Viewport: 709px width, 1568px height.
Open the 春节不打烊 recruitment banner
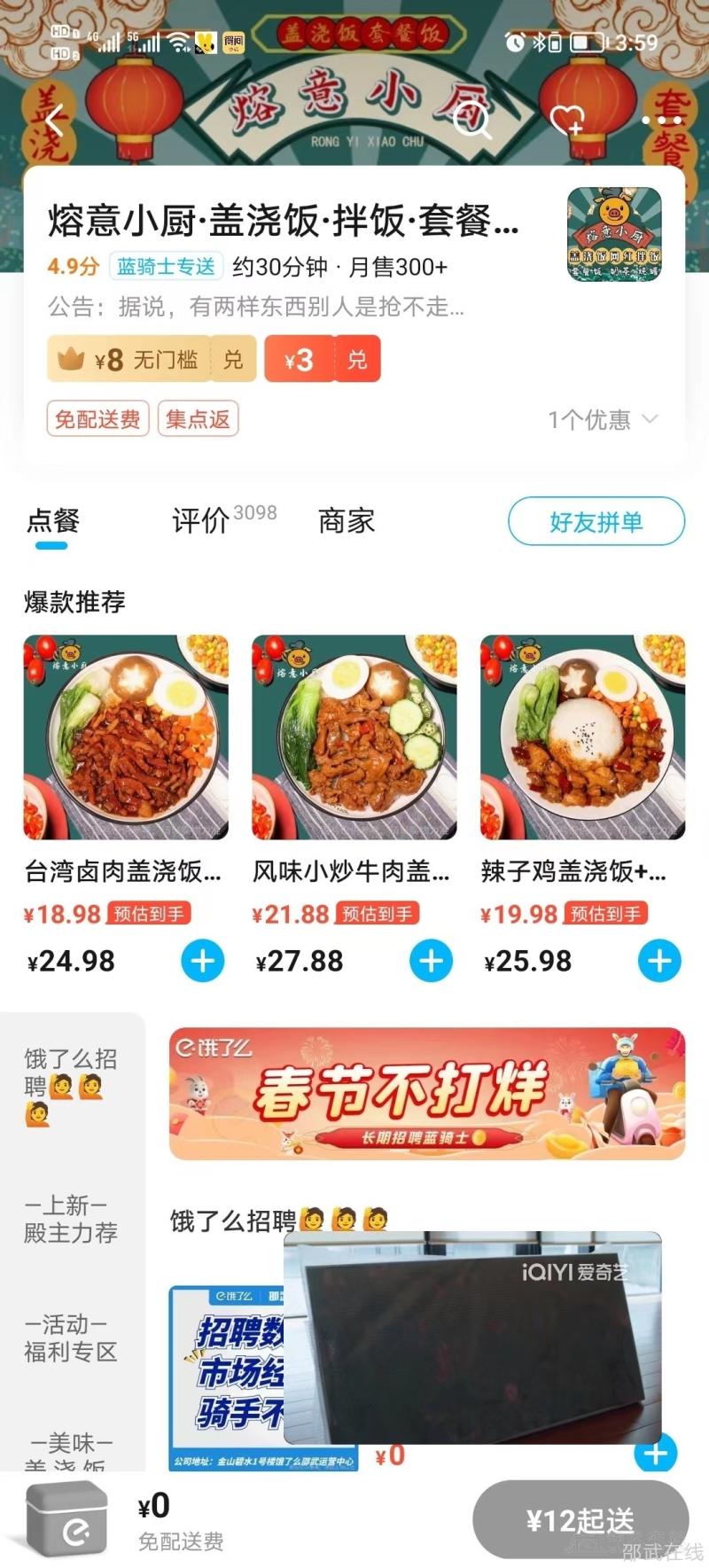pos(426,1093)
